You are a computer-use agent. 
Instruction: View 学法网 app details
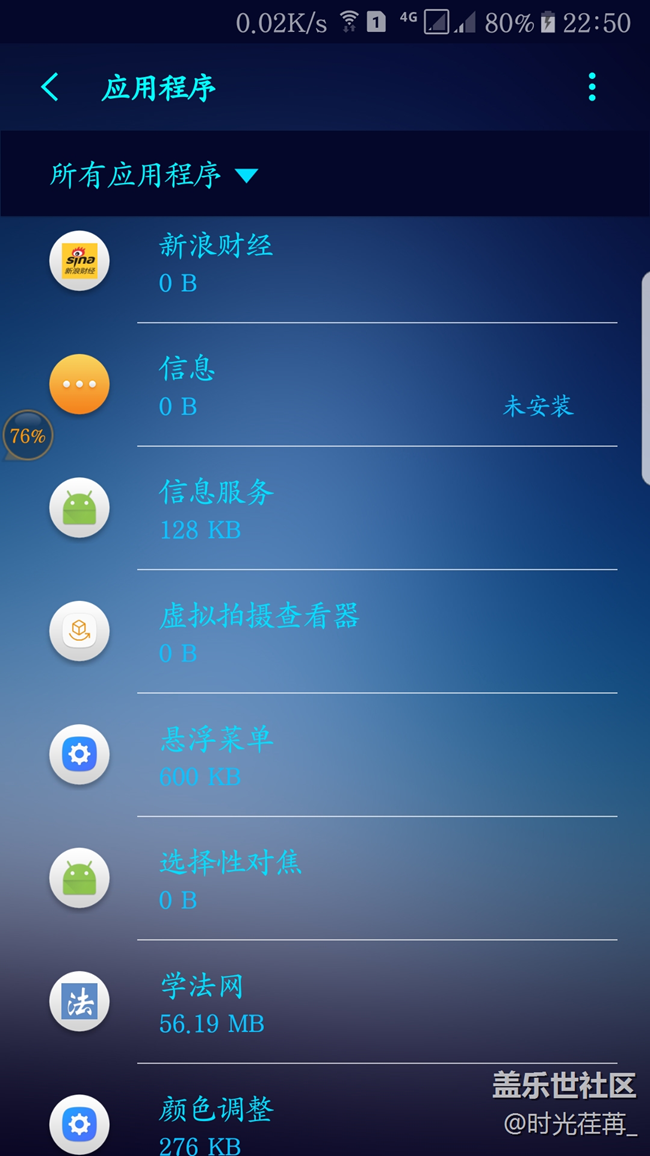330,1002
